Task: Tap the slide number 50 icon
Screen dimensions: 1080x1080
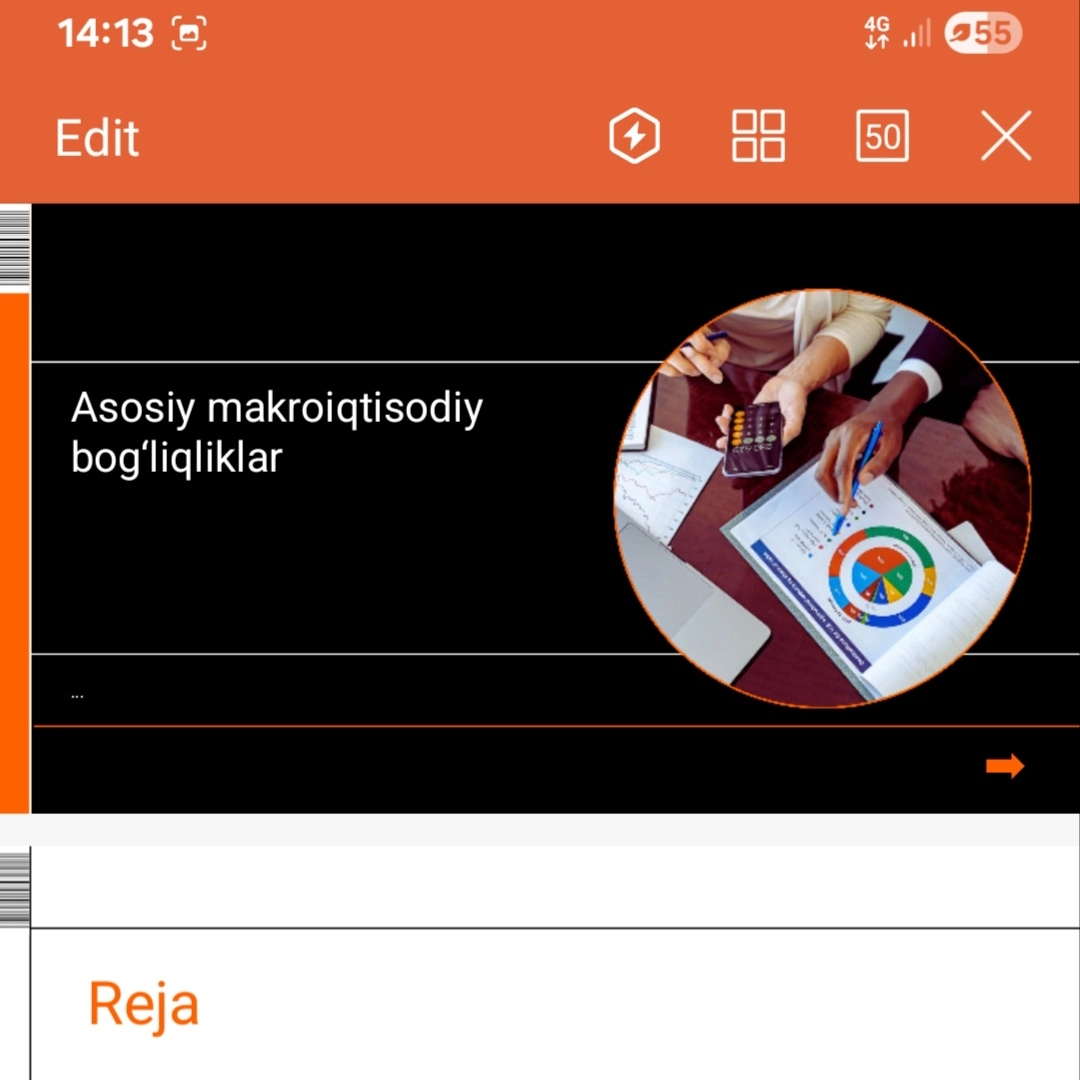Action: click(x=882, y=136)
